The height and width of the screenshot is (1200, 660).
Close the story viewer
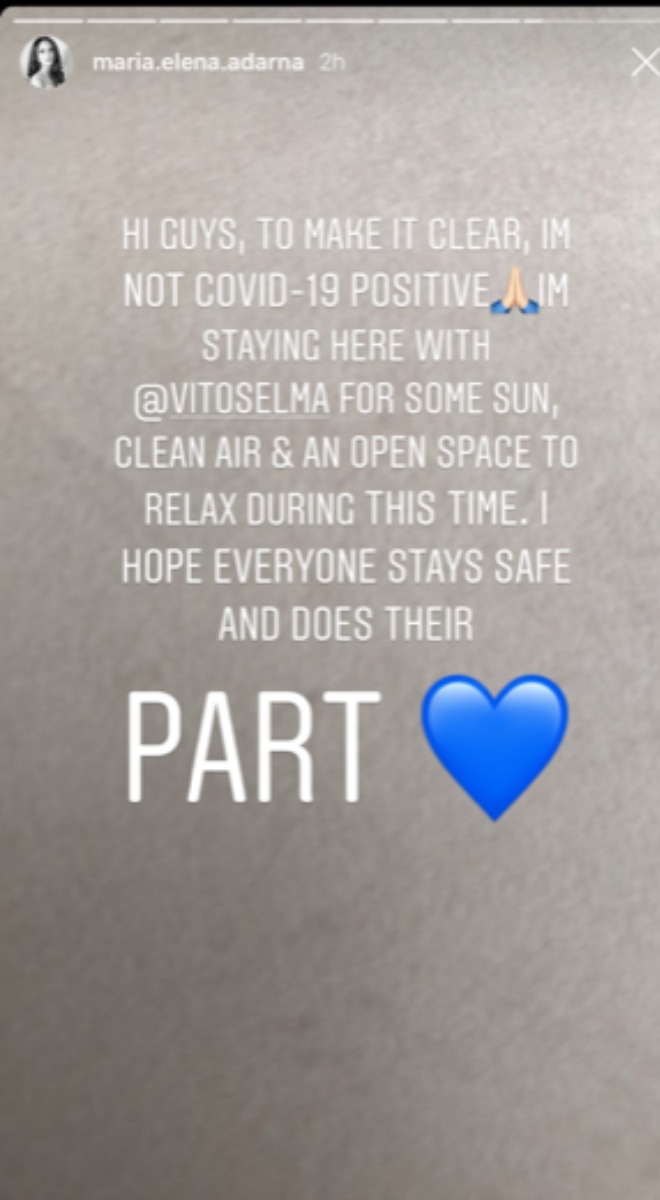click(x=645, y=63)
